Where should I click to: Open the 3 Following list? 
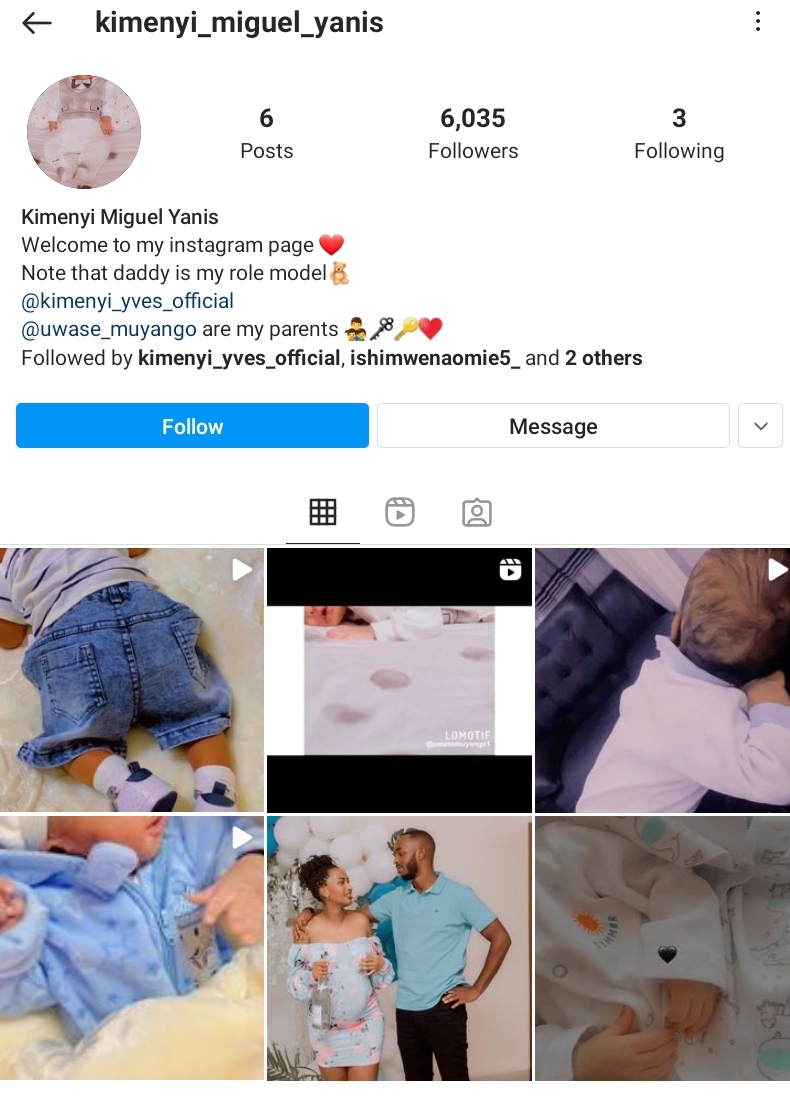[x=679, y=133]
